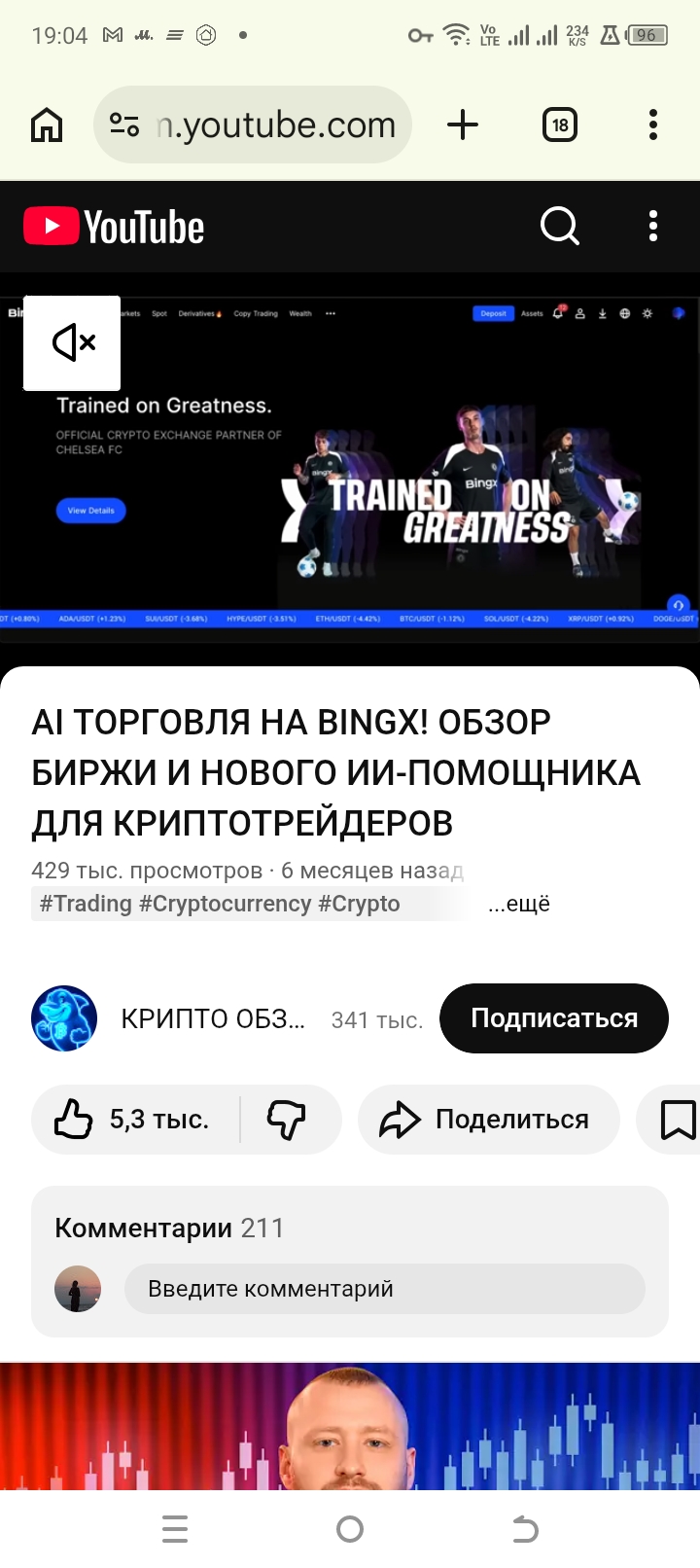Subscribe with the Подписаться button
Viewport: 700px width, 1568px height.
point(554,1018)
